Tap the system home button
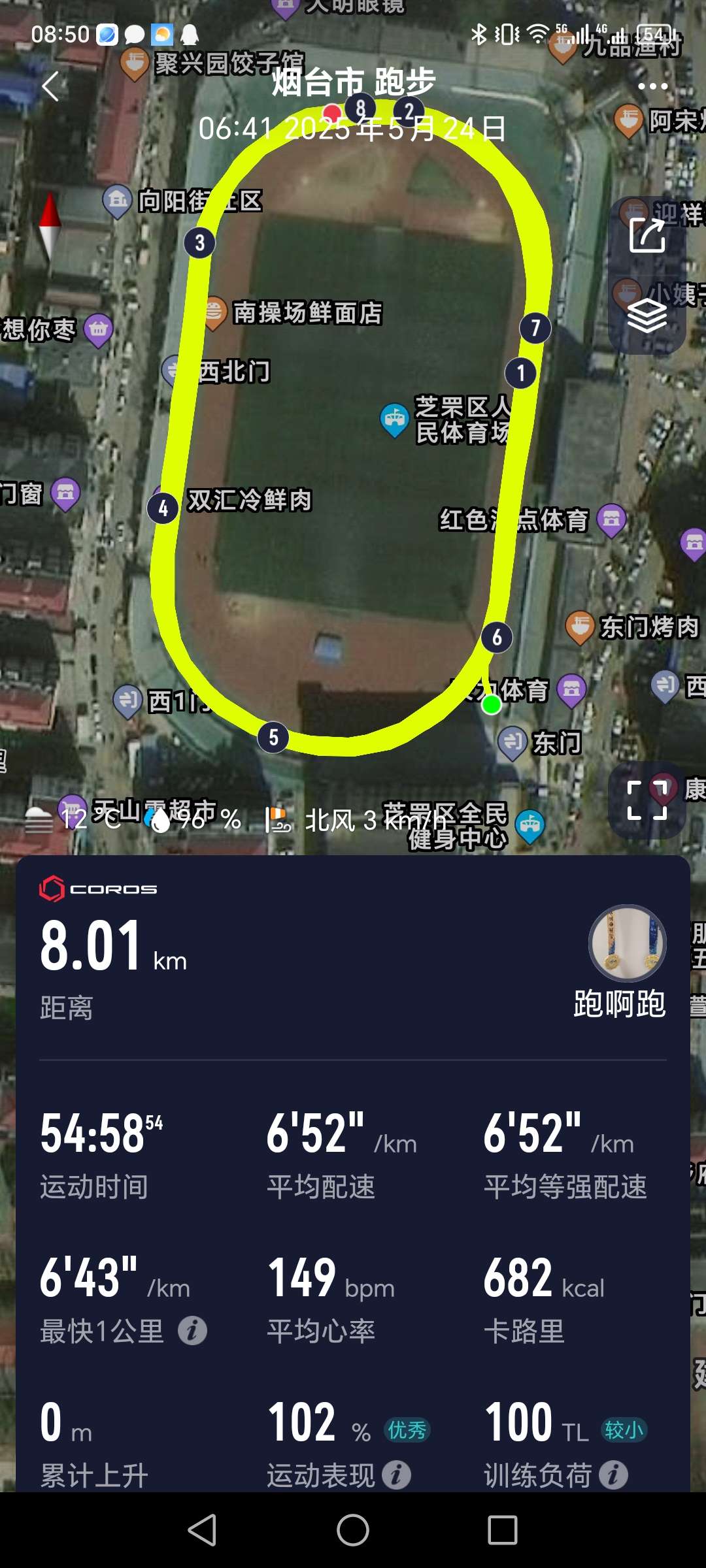Viewport: 706px width, 1568px height. [x=353, y=1530]
